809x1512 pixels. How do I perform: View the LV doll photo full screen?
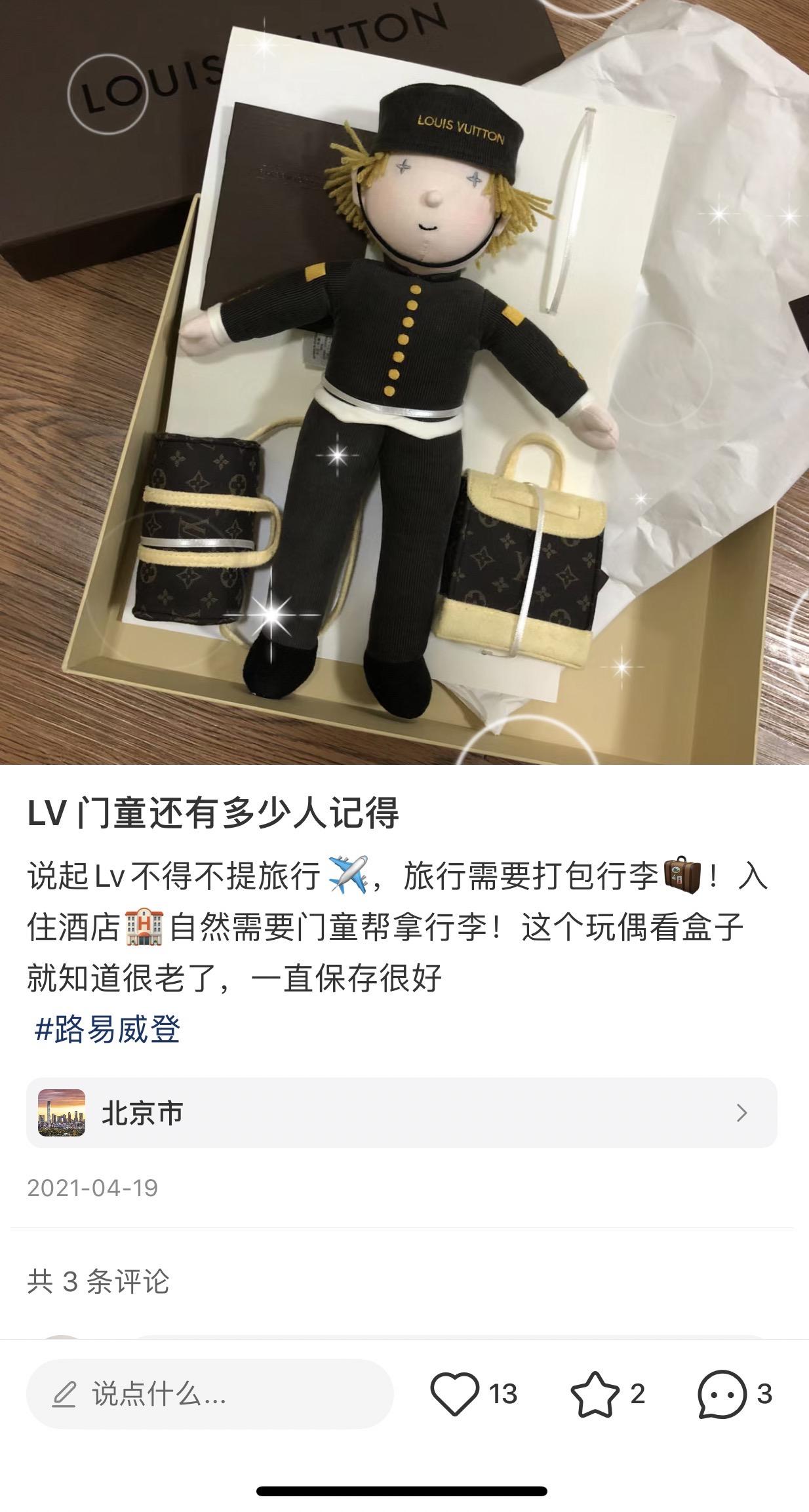point(404,382)
